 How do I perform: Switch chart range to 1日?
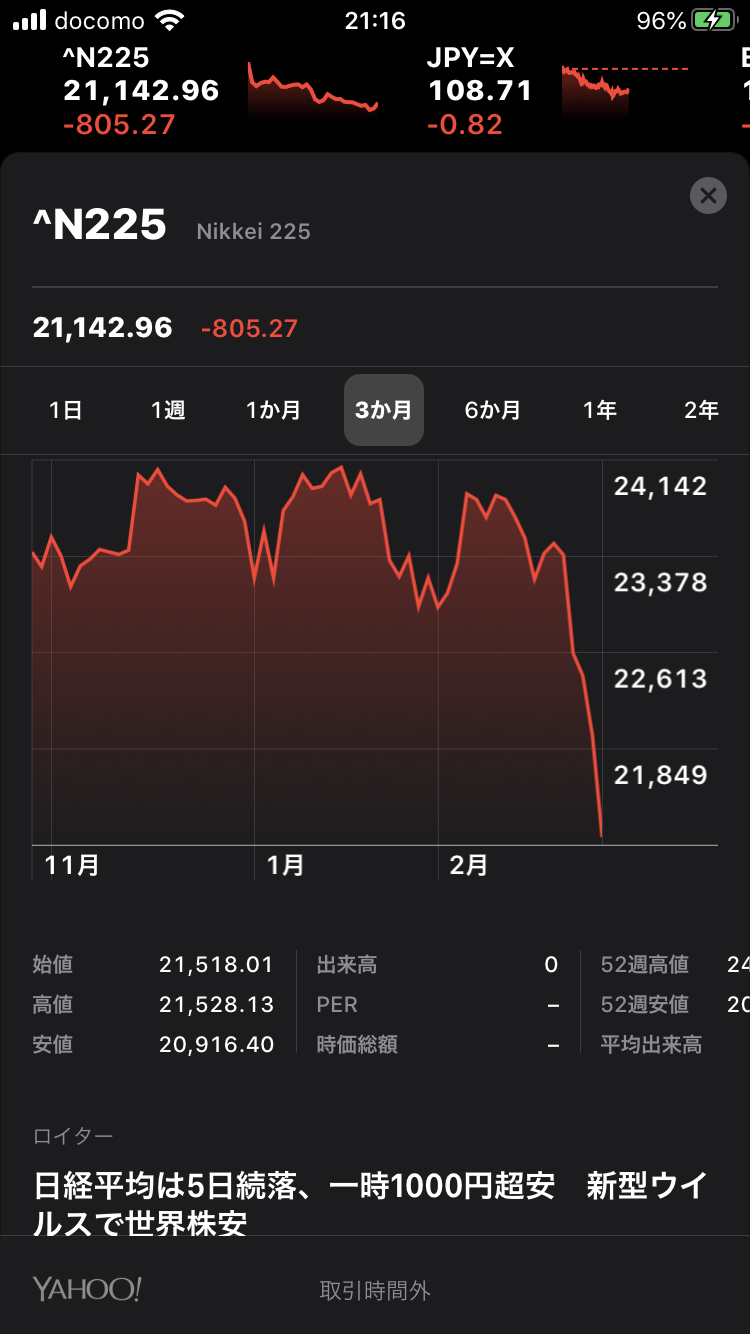pos(66,410)
